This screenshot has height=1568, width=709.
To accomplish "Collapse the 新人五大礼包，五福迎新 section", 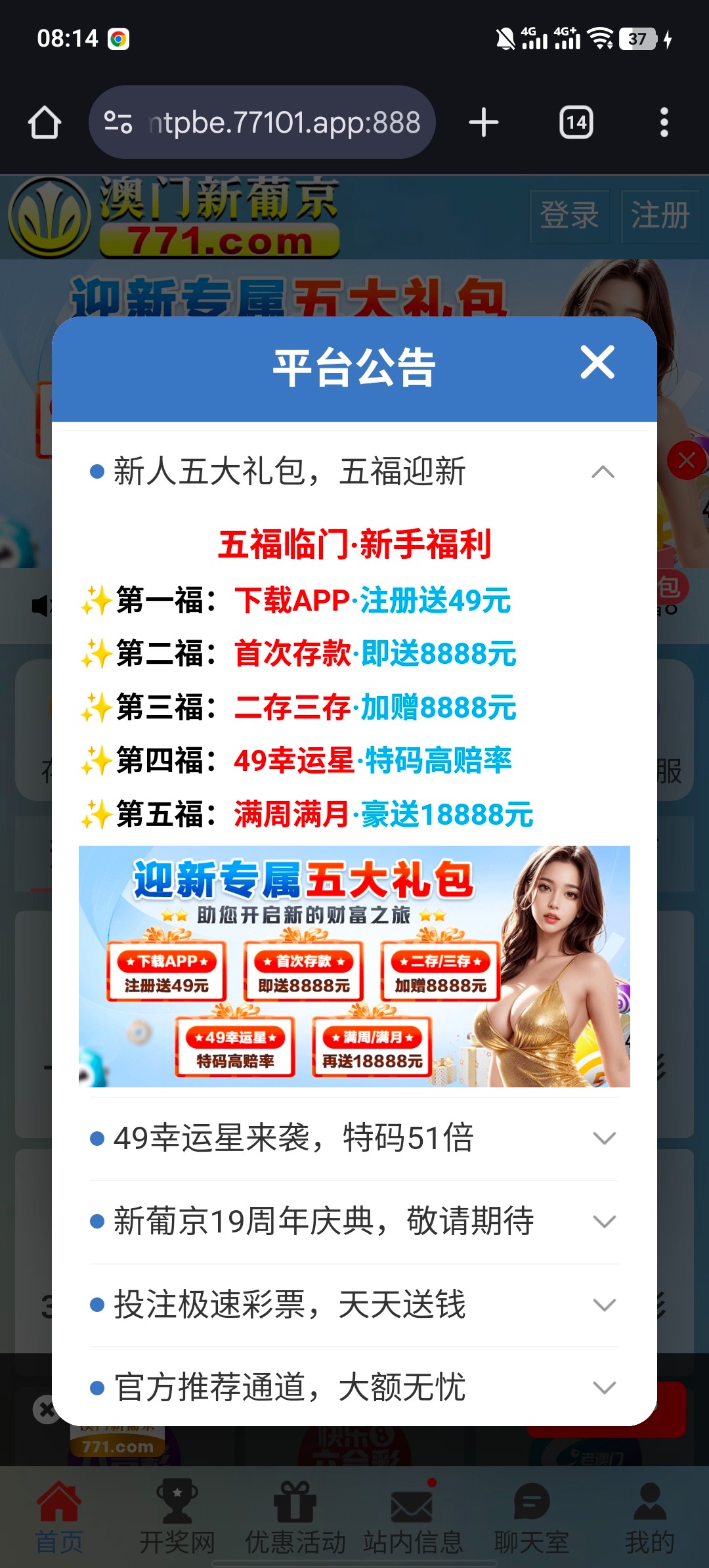I will point(603,472).
